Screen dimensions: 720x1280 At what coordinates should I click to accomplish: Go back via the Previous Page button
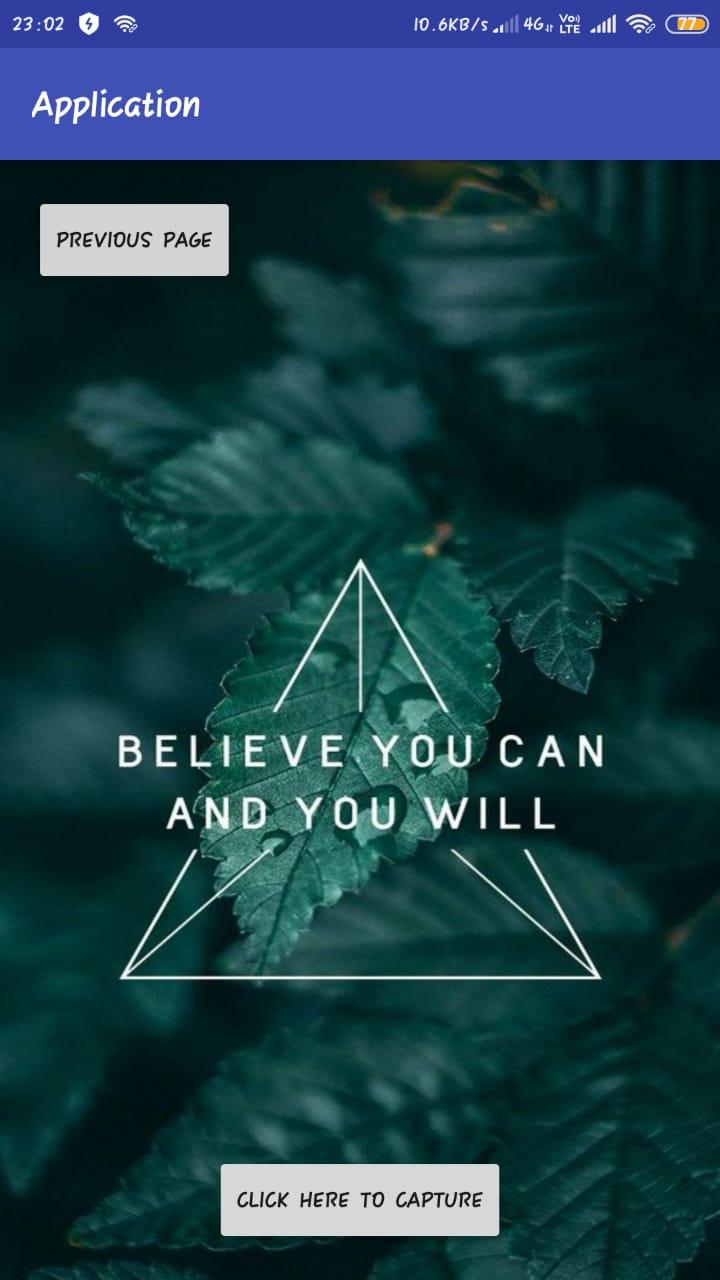tap(134, 240)
